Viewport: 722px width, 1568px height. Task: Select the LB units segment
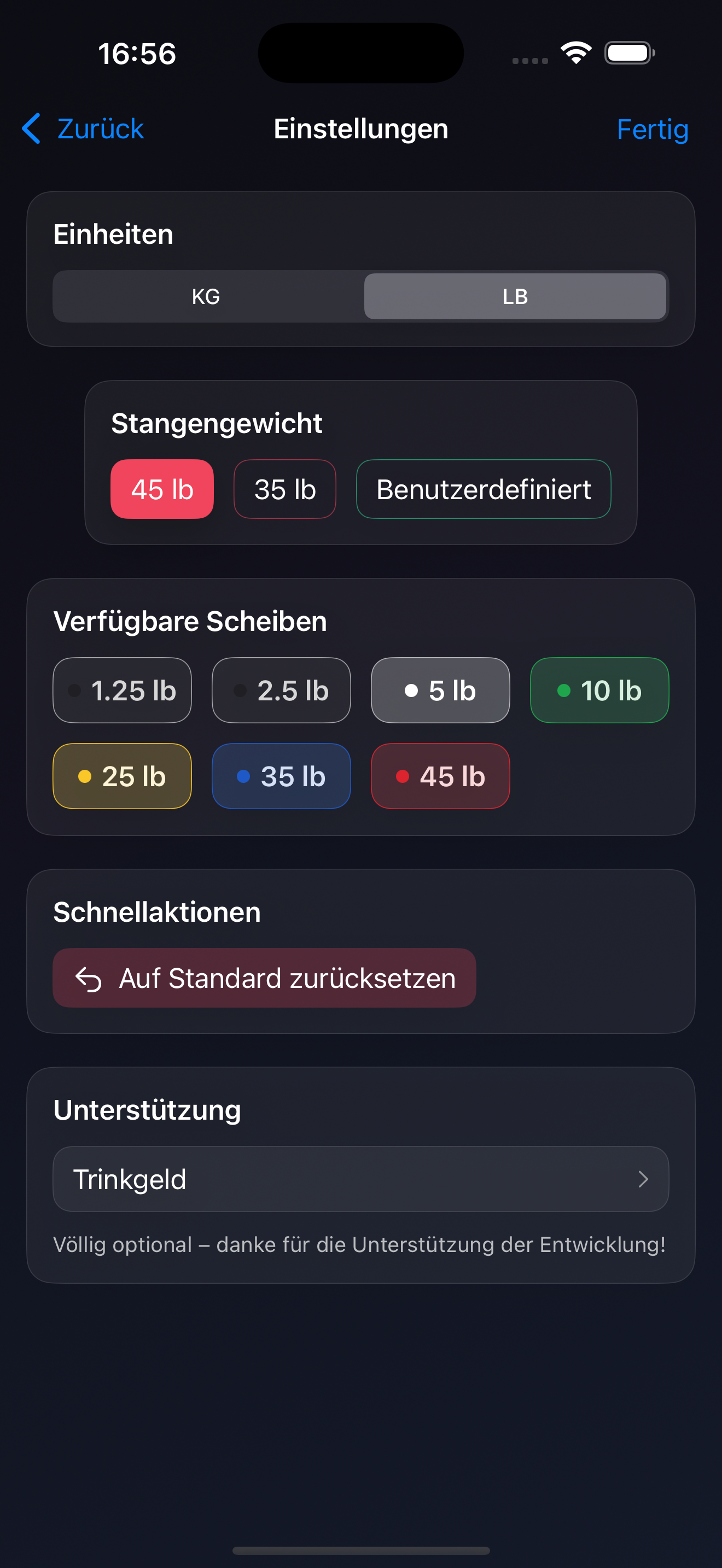514,296
